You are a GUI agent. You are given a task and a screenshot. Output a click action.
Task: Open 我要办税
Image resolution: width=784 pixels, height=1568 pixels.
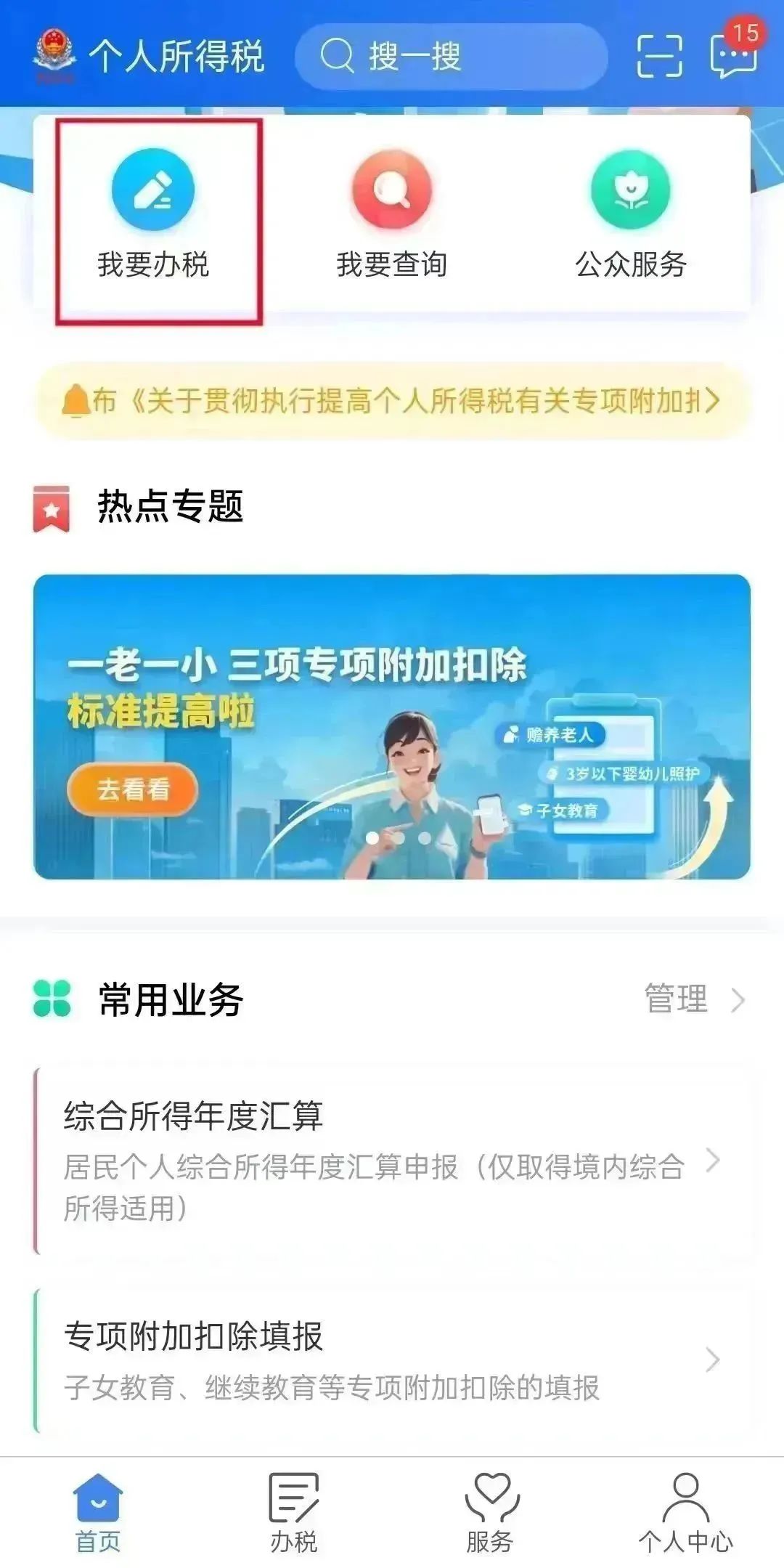click(153, 216)
